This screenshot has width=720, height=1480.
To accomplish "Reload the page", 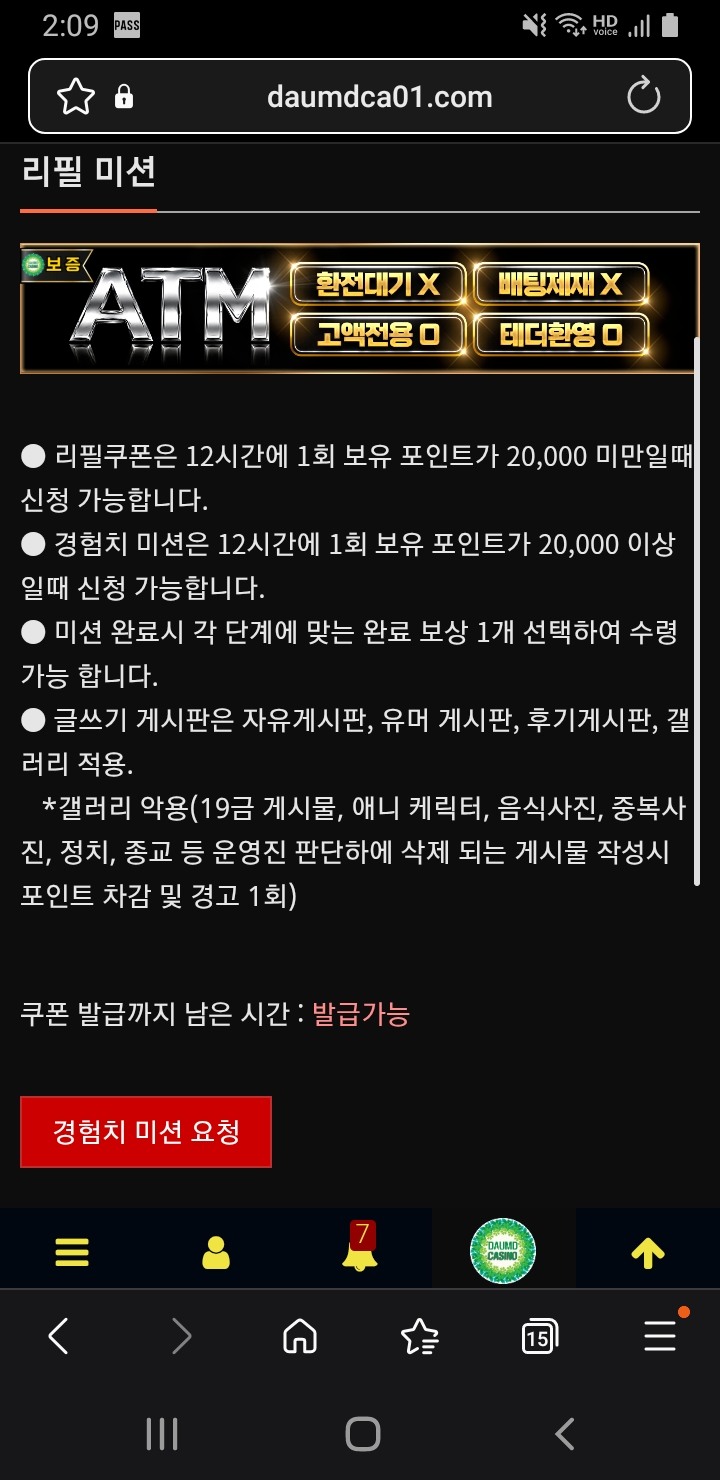I will (644, 97).
